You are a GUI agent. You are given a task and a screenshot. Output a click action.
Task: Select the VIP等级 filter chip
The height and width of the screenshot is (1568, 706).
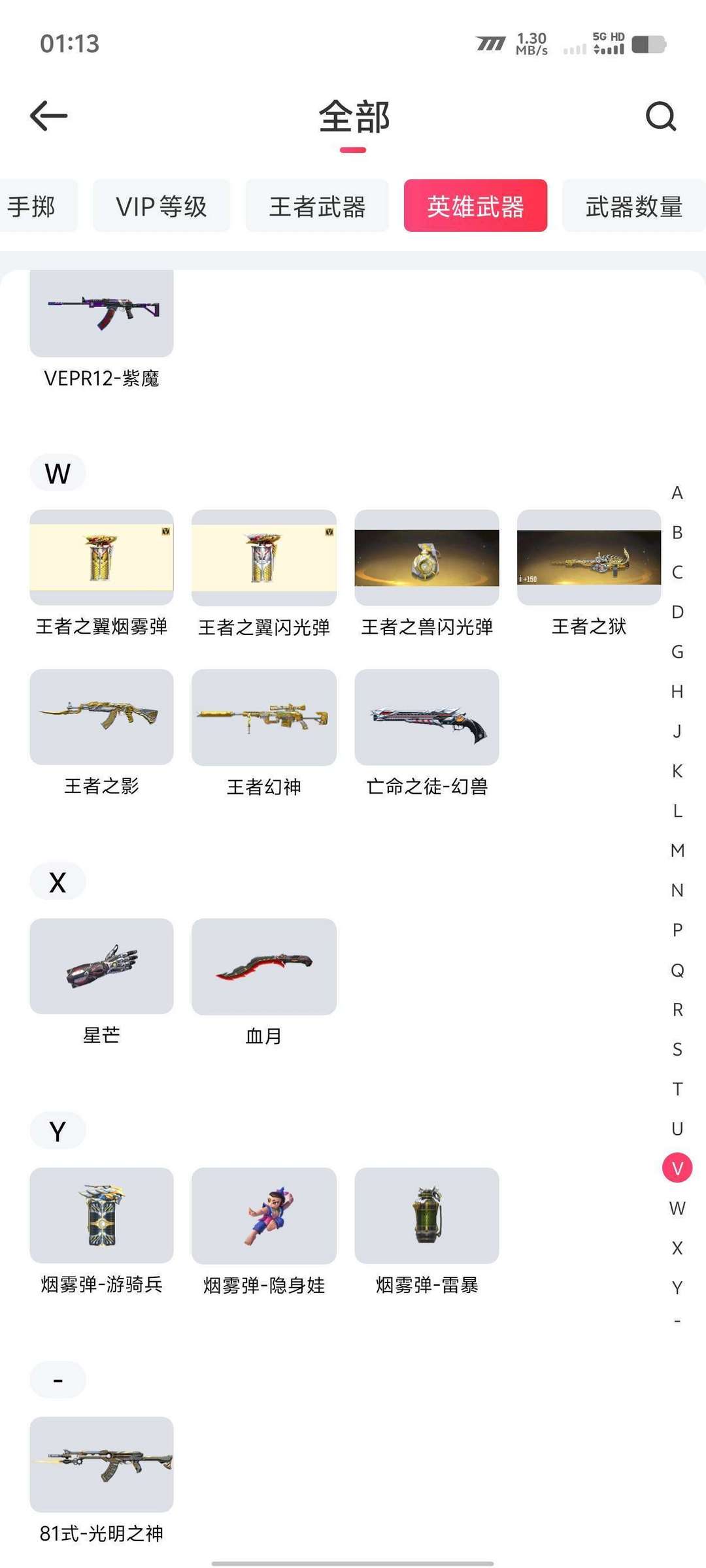point(161,206)
